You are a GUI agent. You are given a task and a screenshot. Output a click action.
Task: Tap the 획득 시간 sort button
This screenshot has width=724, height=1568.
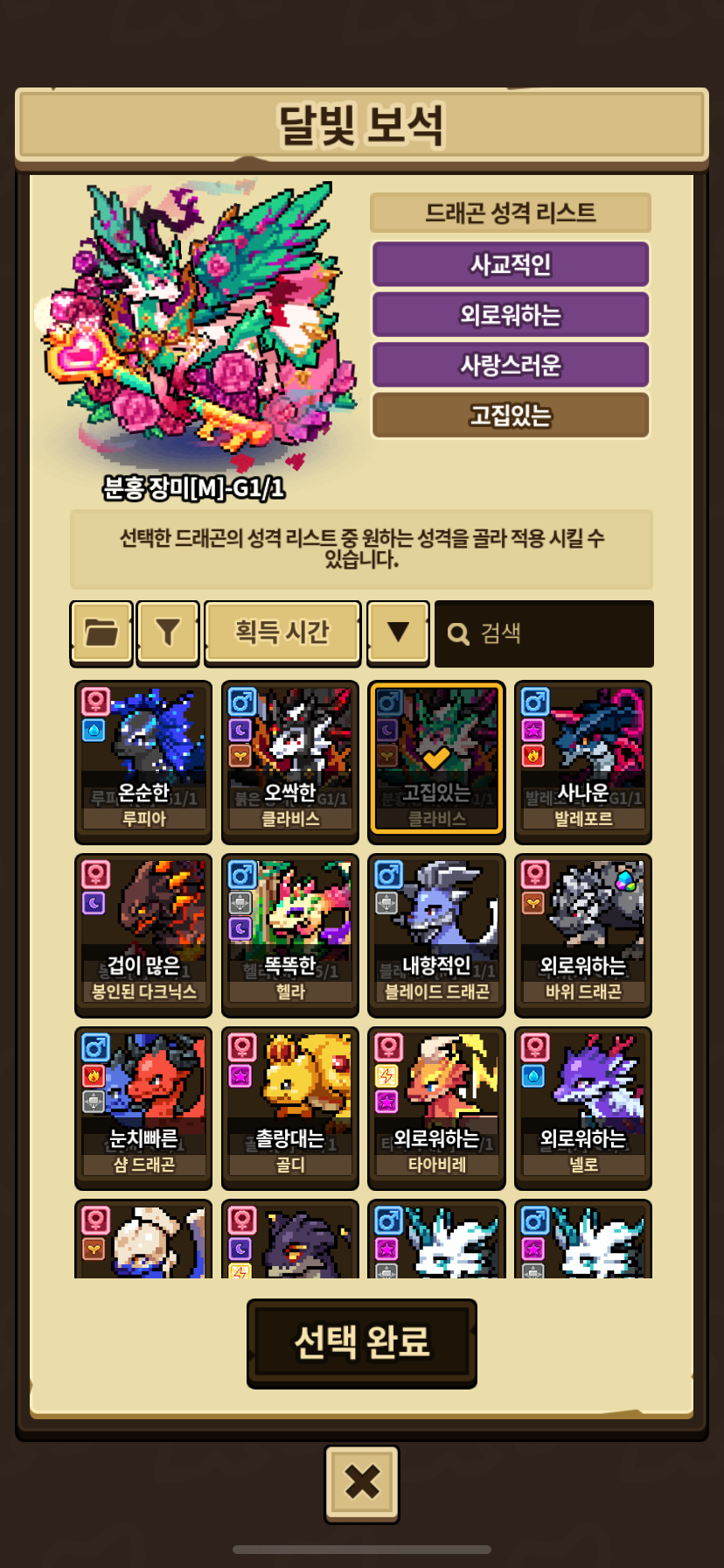pos(282,632)
